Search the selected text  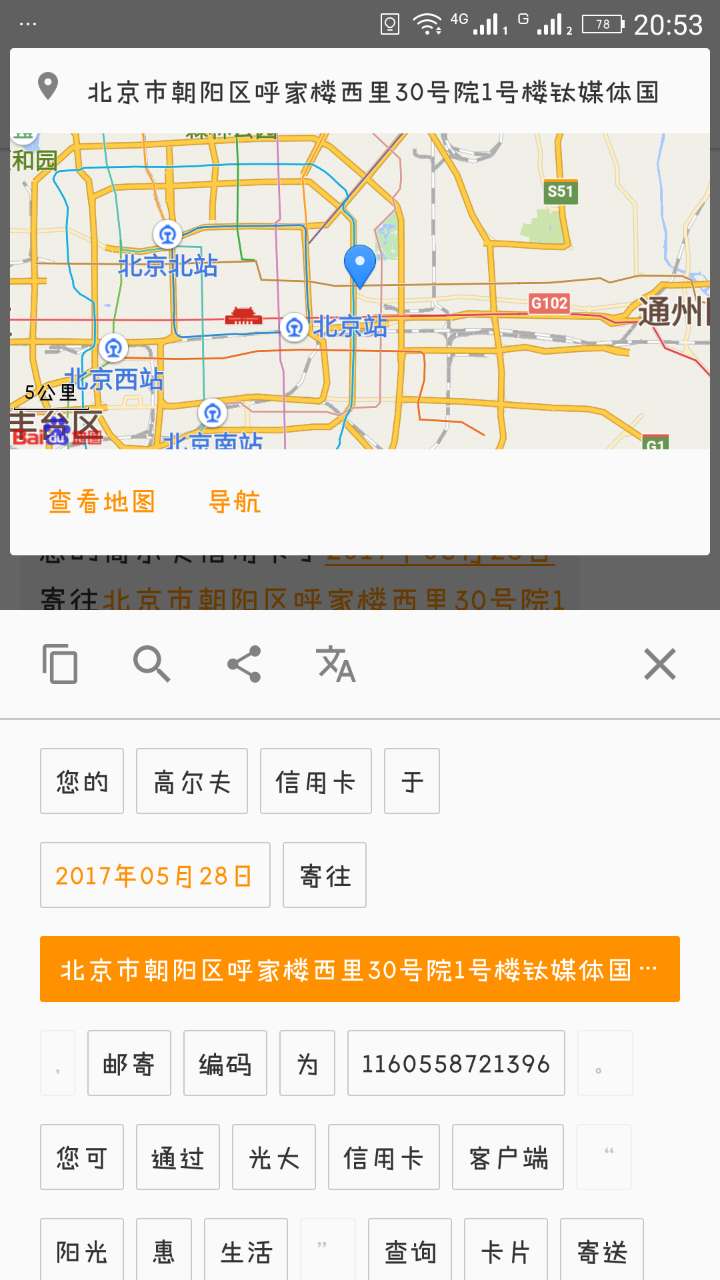(x=152, y=664)
